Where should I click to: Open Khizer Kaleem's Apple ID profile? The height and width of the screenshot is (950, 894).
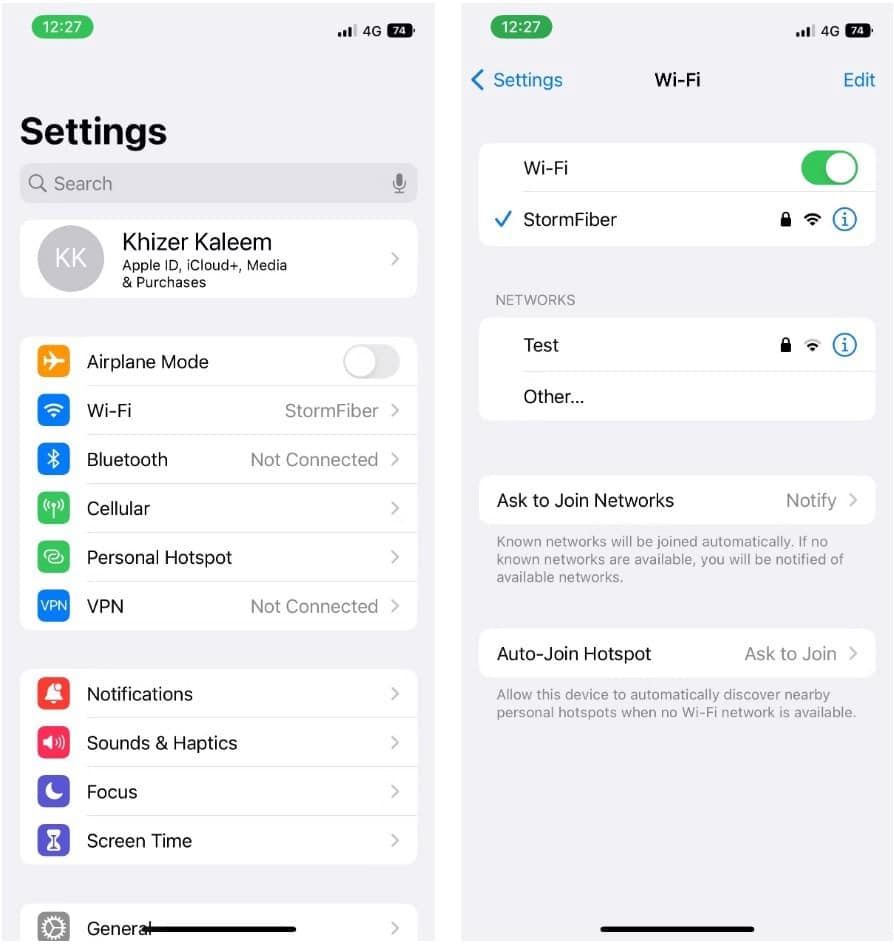218,259
